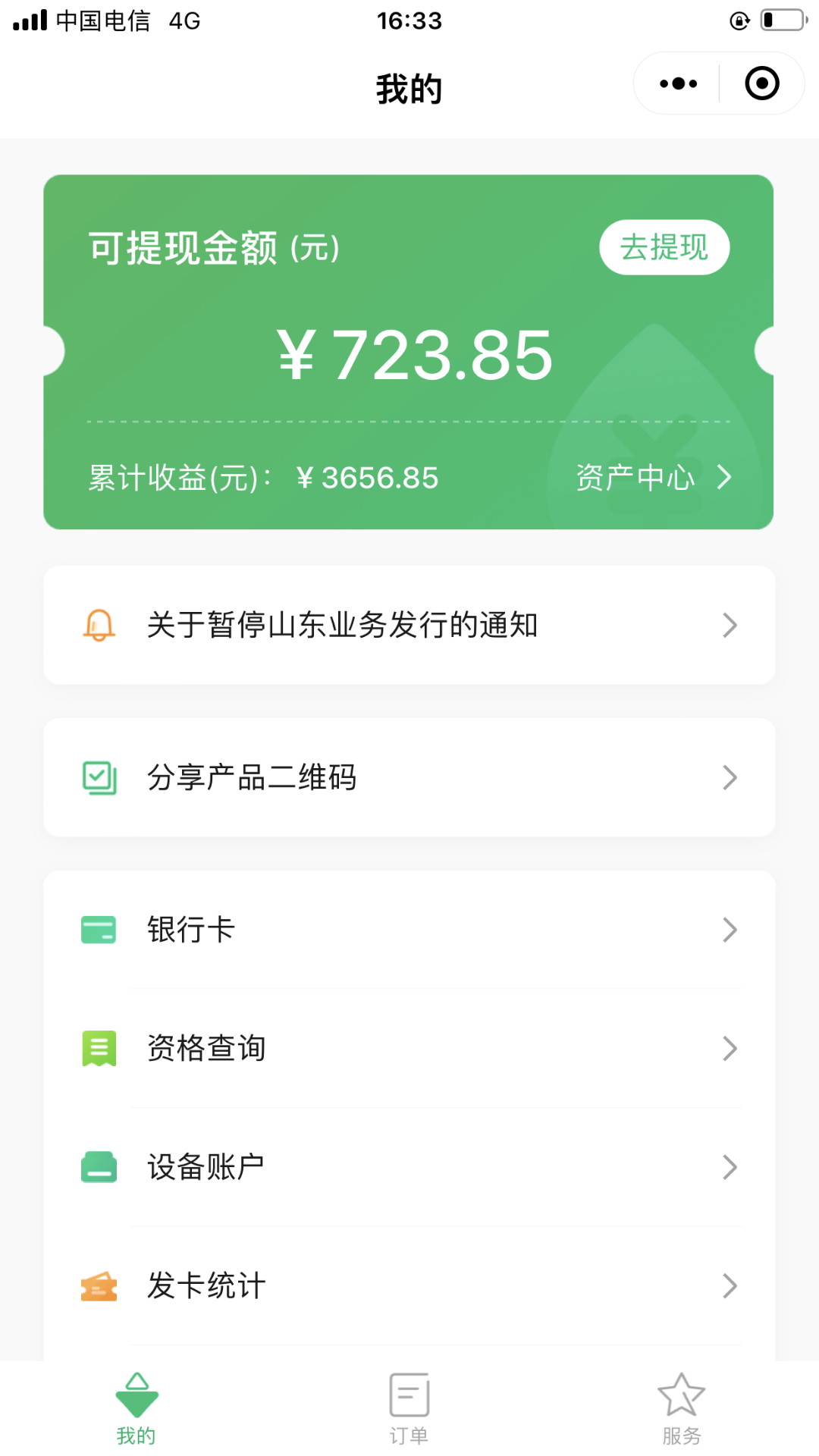Open the mini program more options menu
Screen dimensions: 819x1456
point(678,83)
